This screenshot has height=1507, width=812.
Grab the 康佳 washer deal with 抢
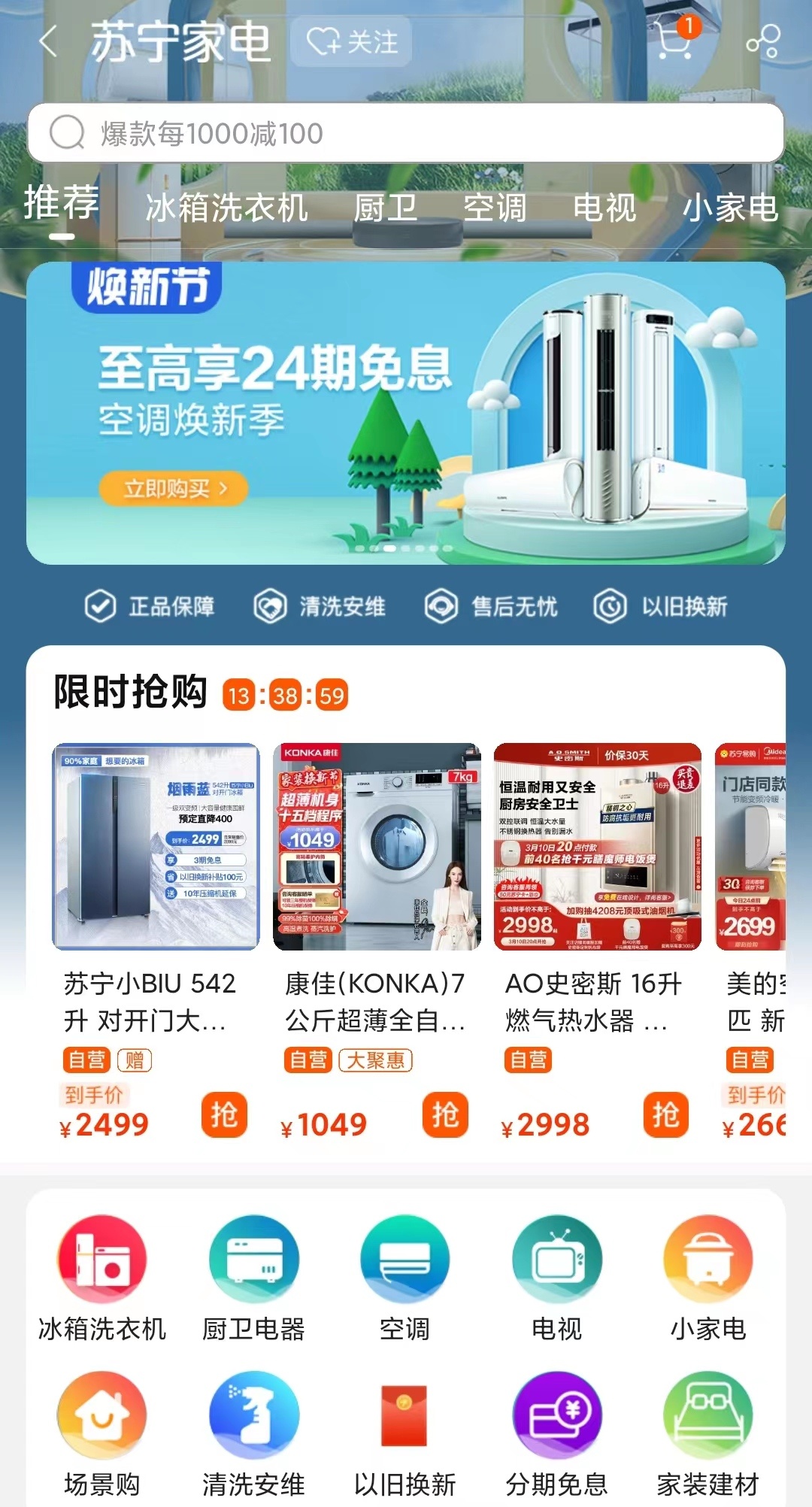(x=445, y=1114)
